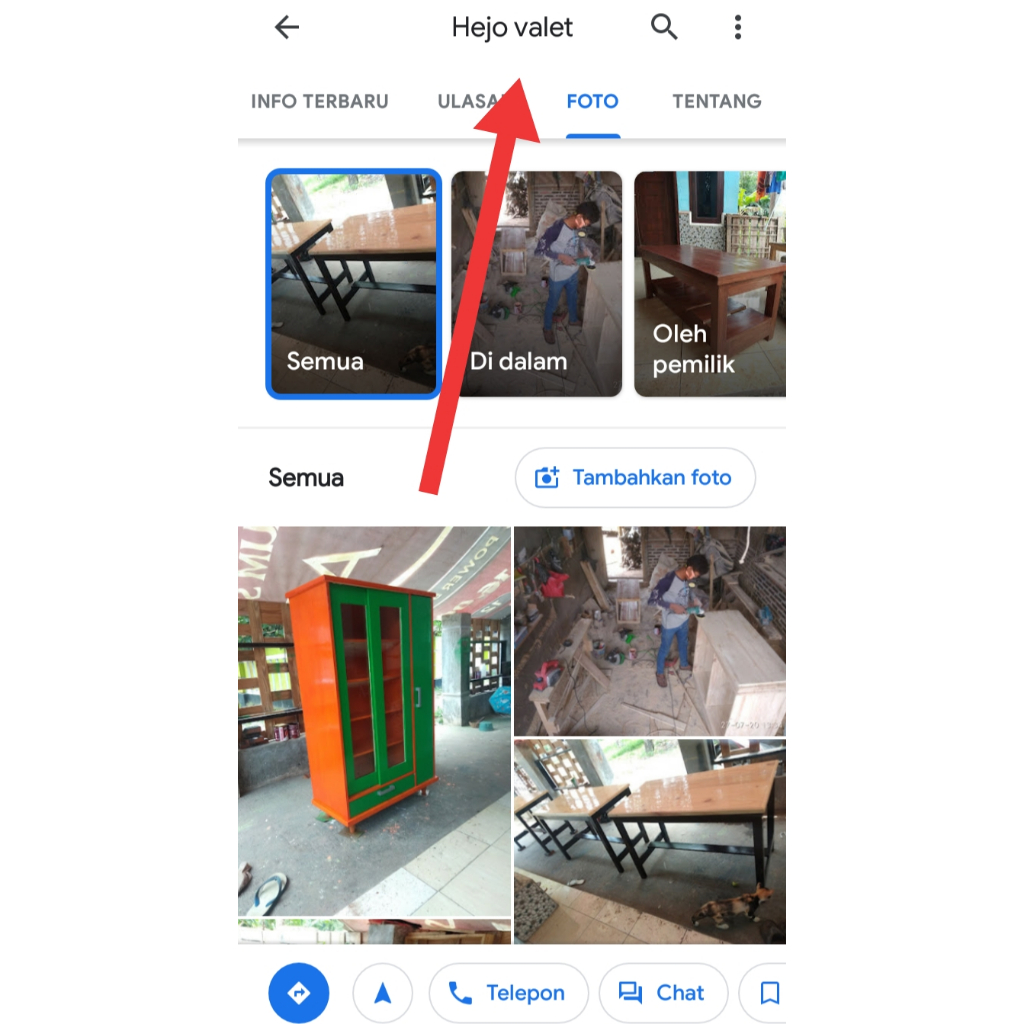
Task: Select the Foto tab
Action: [592, 101]
